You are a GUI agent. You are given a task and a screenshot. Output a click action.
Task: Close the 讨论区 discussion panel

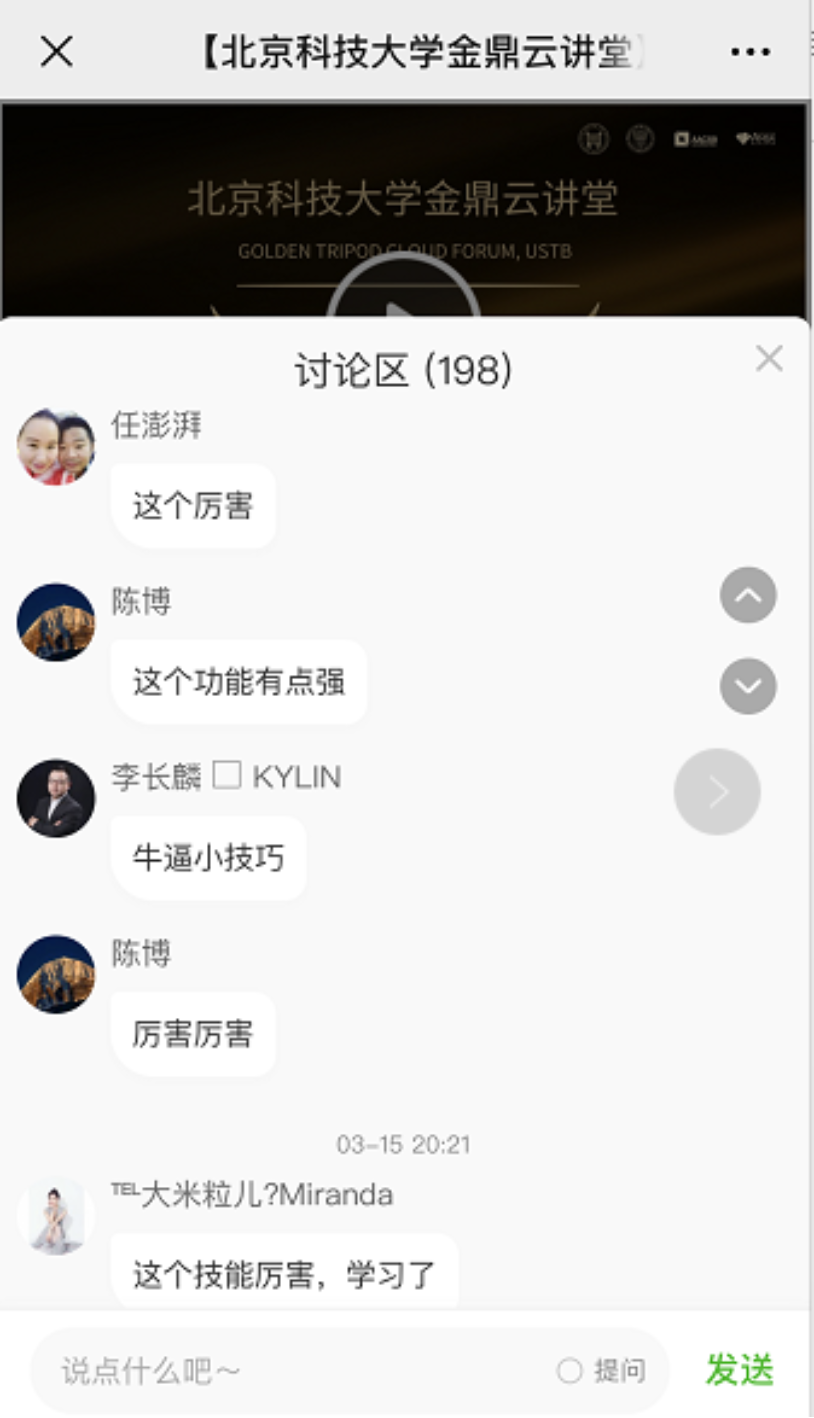[x=769, y=358]
